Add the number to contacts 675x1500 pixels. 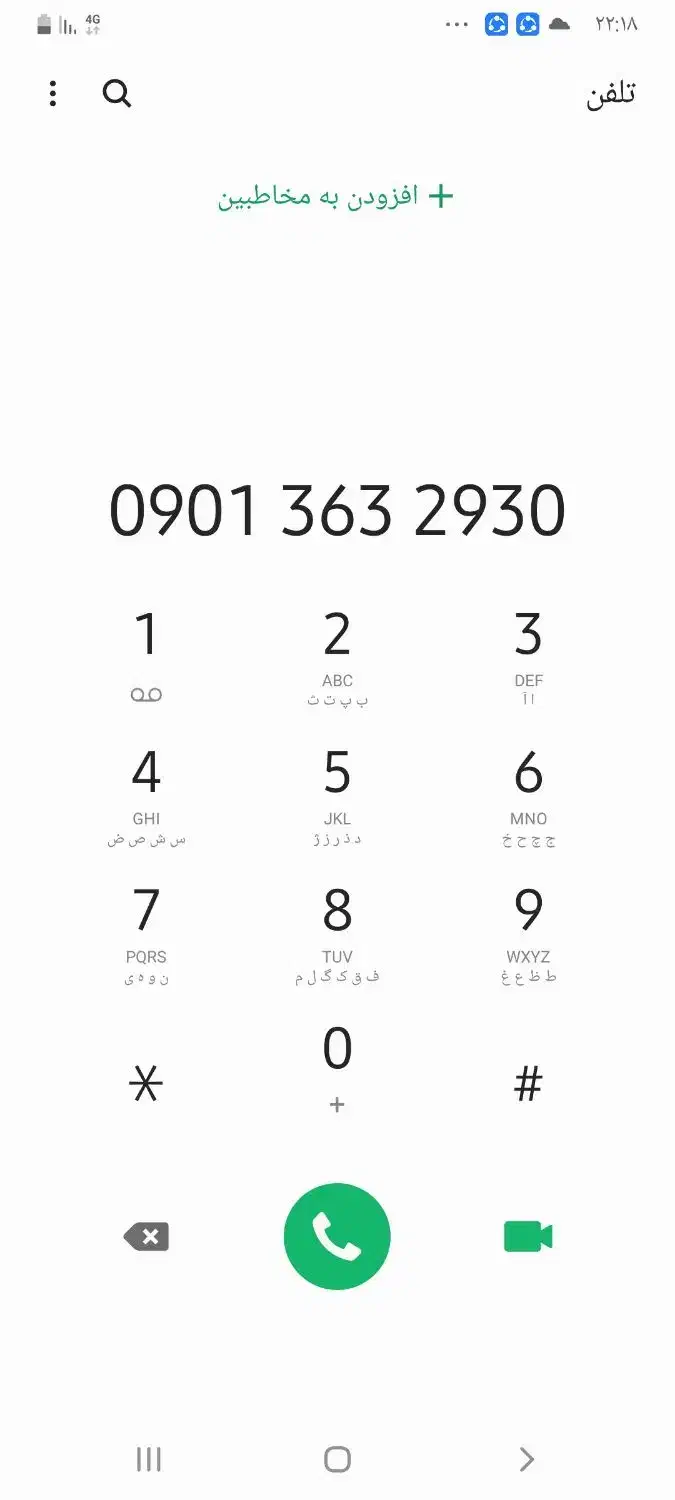[336, 196]
